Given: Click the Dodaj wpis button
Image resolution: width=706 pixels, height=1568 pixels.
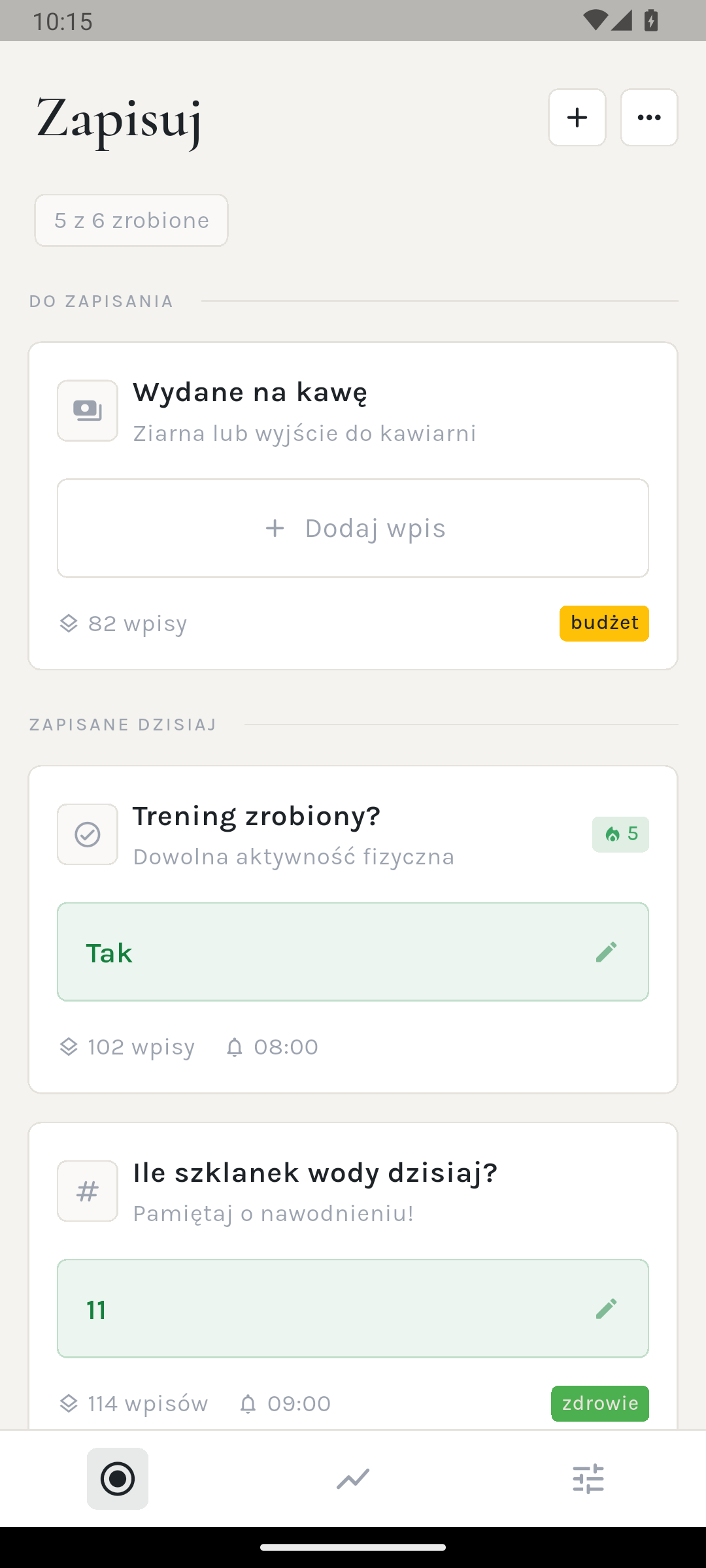Looking at the screenshot, I should pyautogui.click(x=353, y=528).
